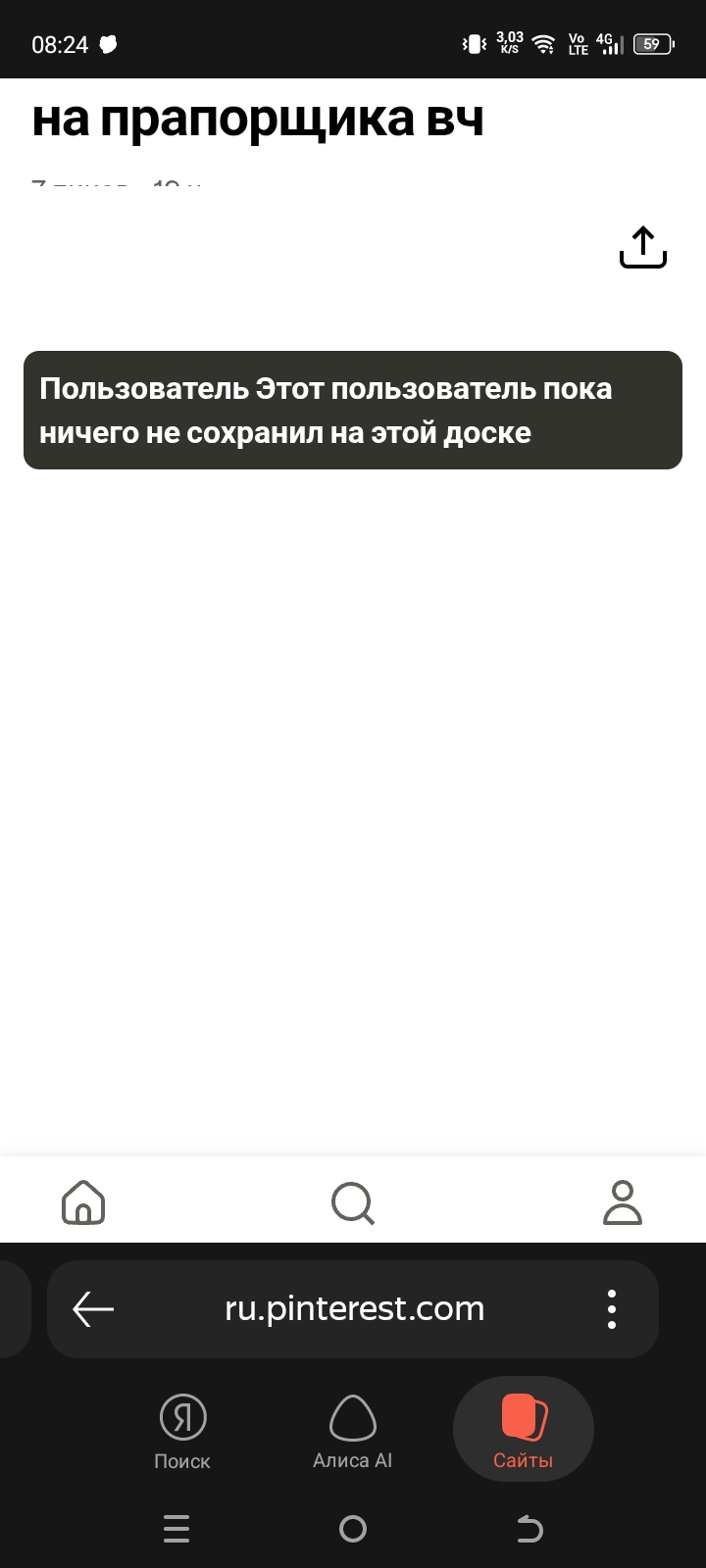This screenshot has width=706, height=1568.
Task: Share this Pinterest board
Action: (643, 248)
